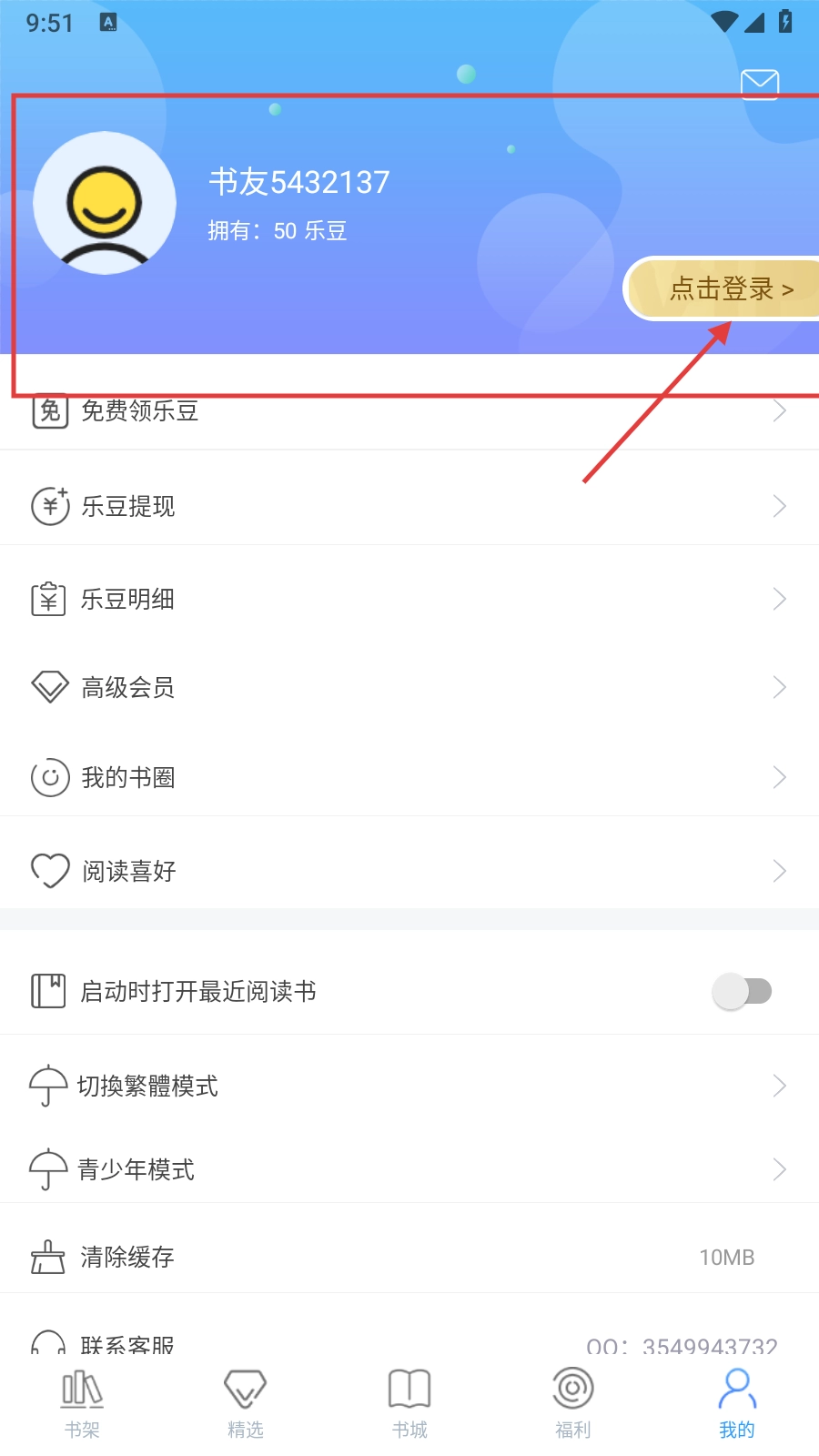Go to 我的书圈
Viewport: 819px width, 1456px height.
(x=409, y=777)
